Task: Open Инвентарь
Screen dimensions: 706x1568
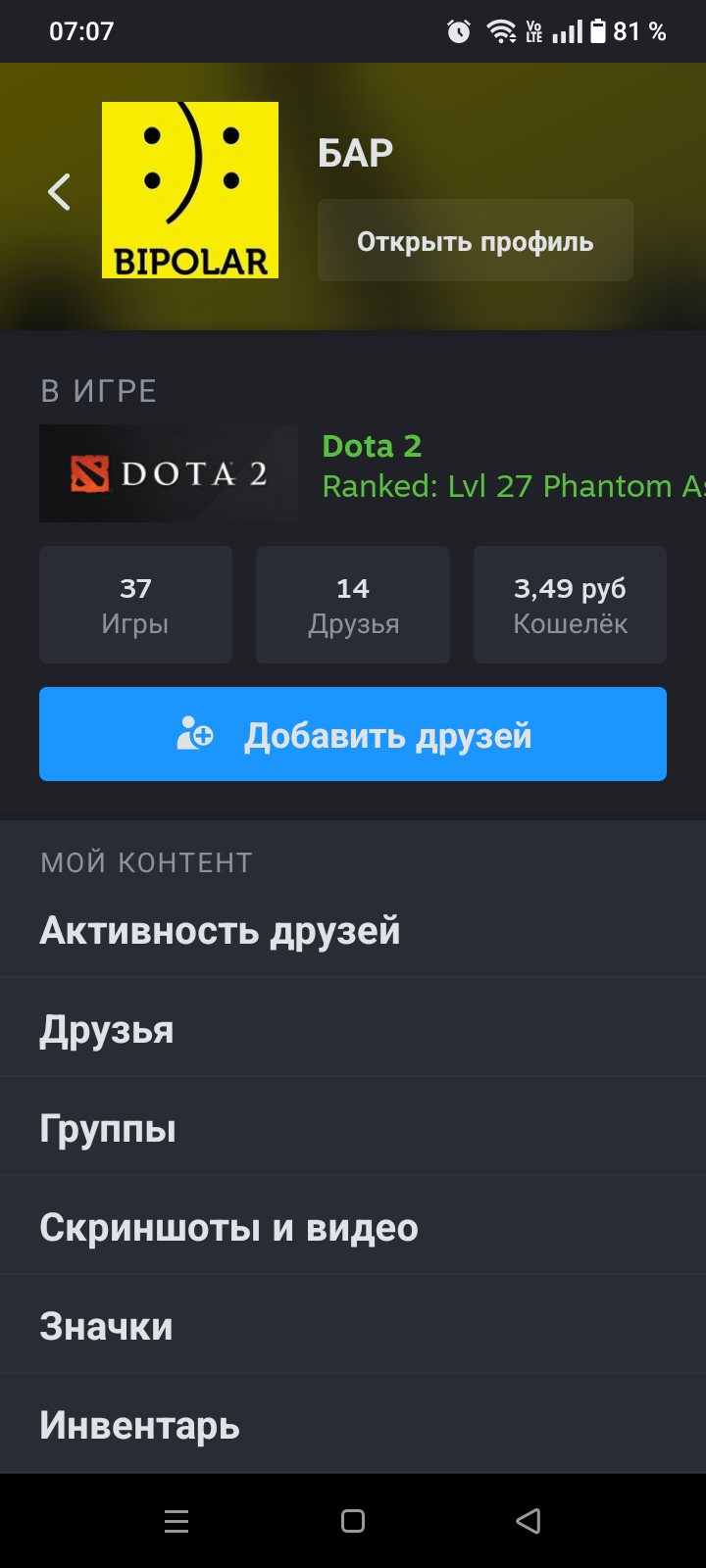Action: tap(353, 1425)
